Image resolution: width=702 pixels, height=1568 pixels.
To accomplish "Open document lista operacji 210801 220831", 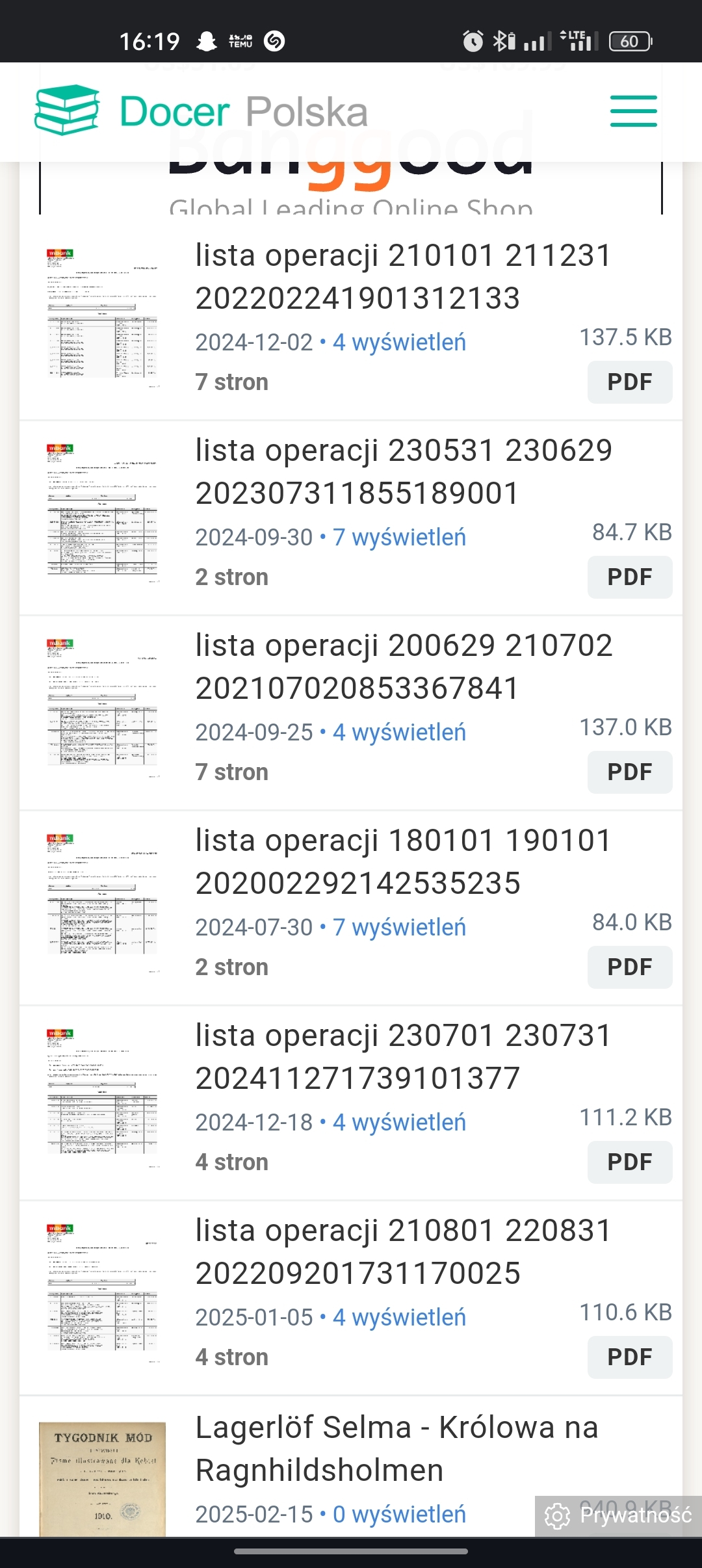I will coord(403,1252).
